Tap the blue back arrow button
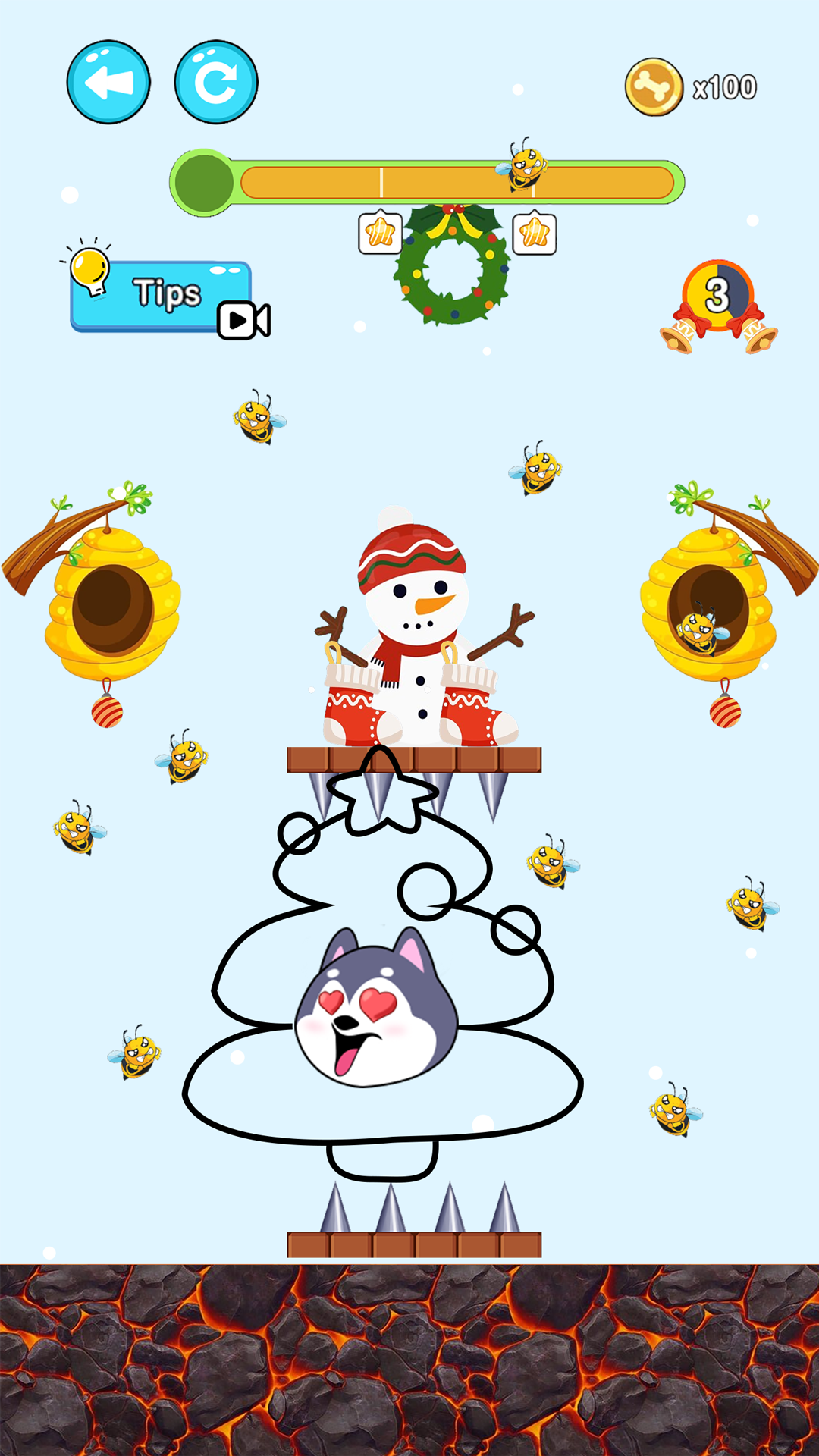 pyautogui.click(x=108, y=82)
